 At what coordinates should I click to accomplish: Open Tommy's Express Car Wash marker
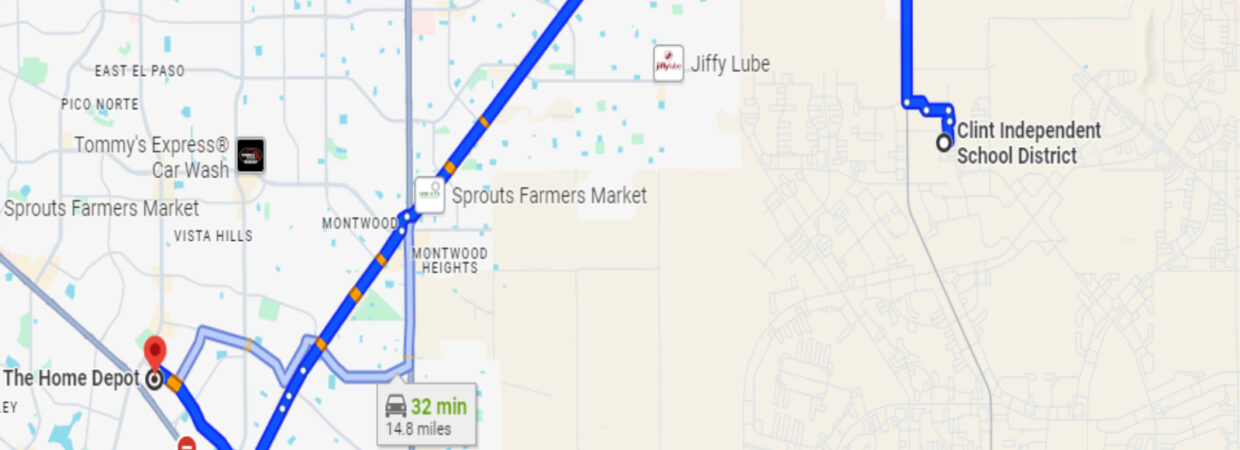[x=250, y=155]
